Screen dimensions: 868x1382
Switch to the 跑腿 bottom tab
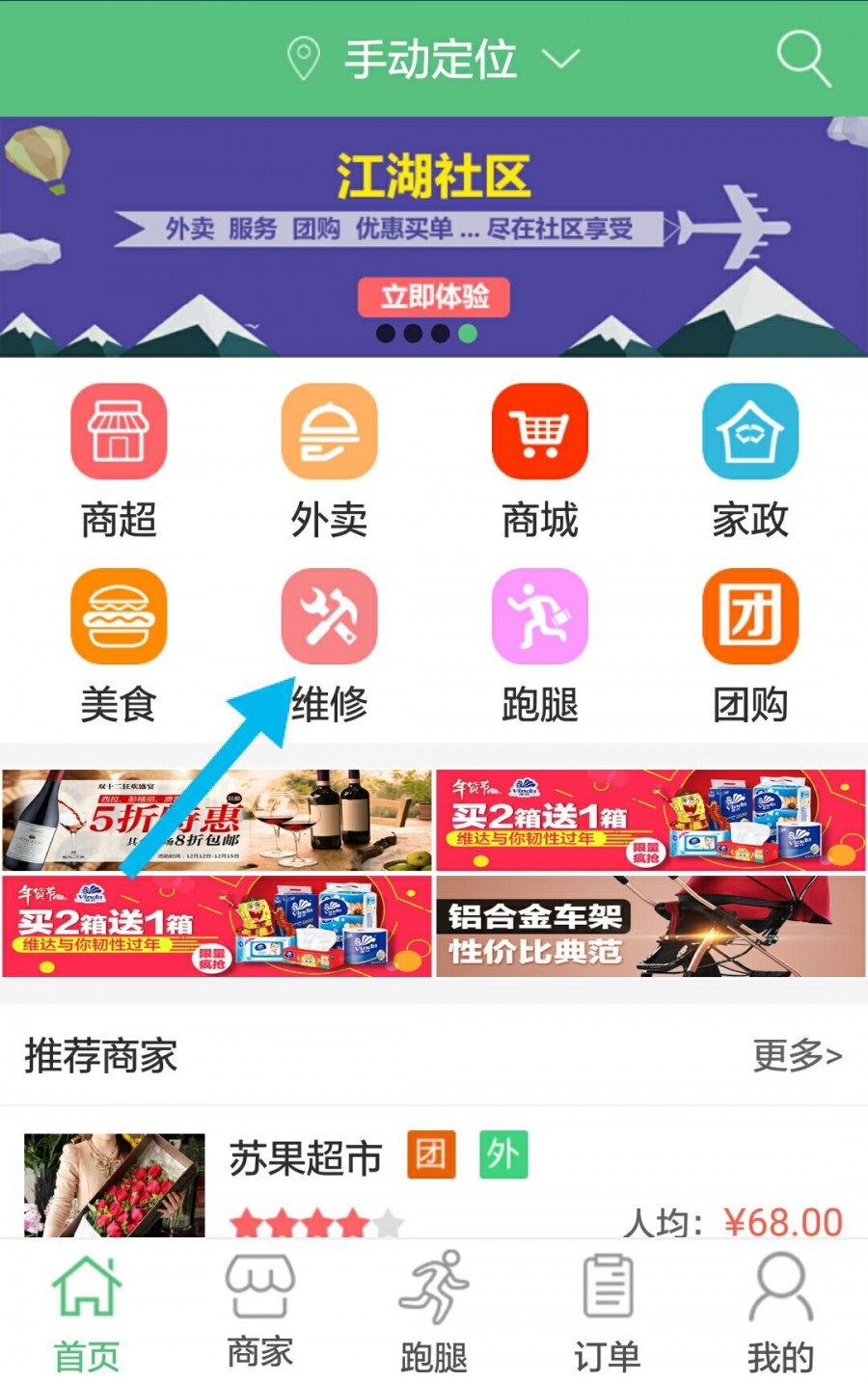(x=434, y=1312)
